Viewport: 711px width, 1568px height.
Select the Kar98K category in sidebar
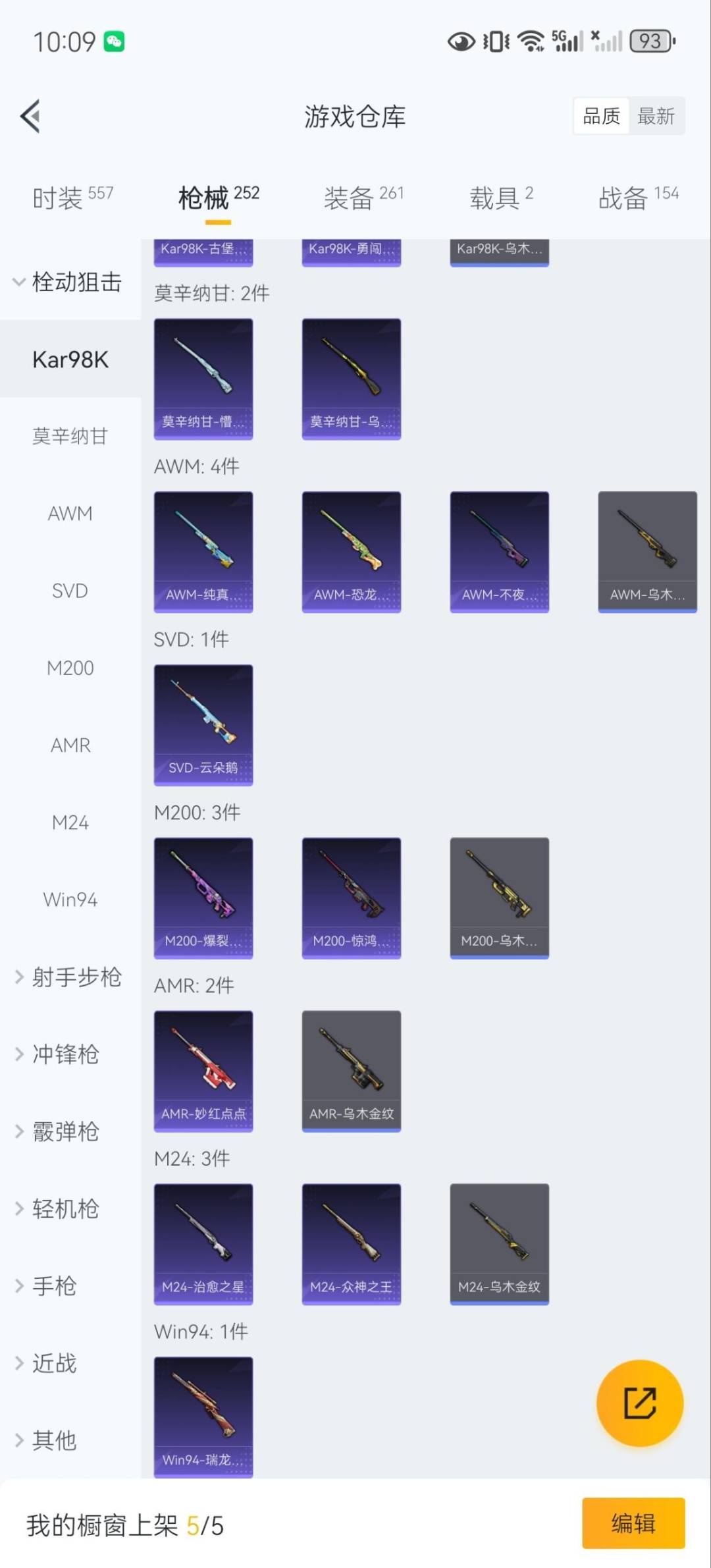coord(70,360)
